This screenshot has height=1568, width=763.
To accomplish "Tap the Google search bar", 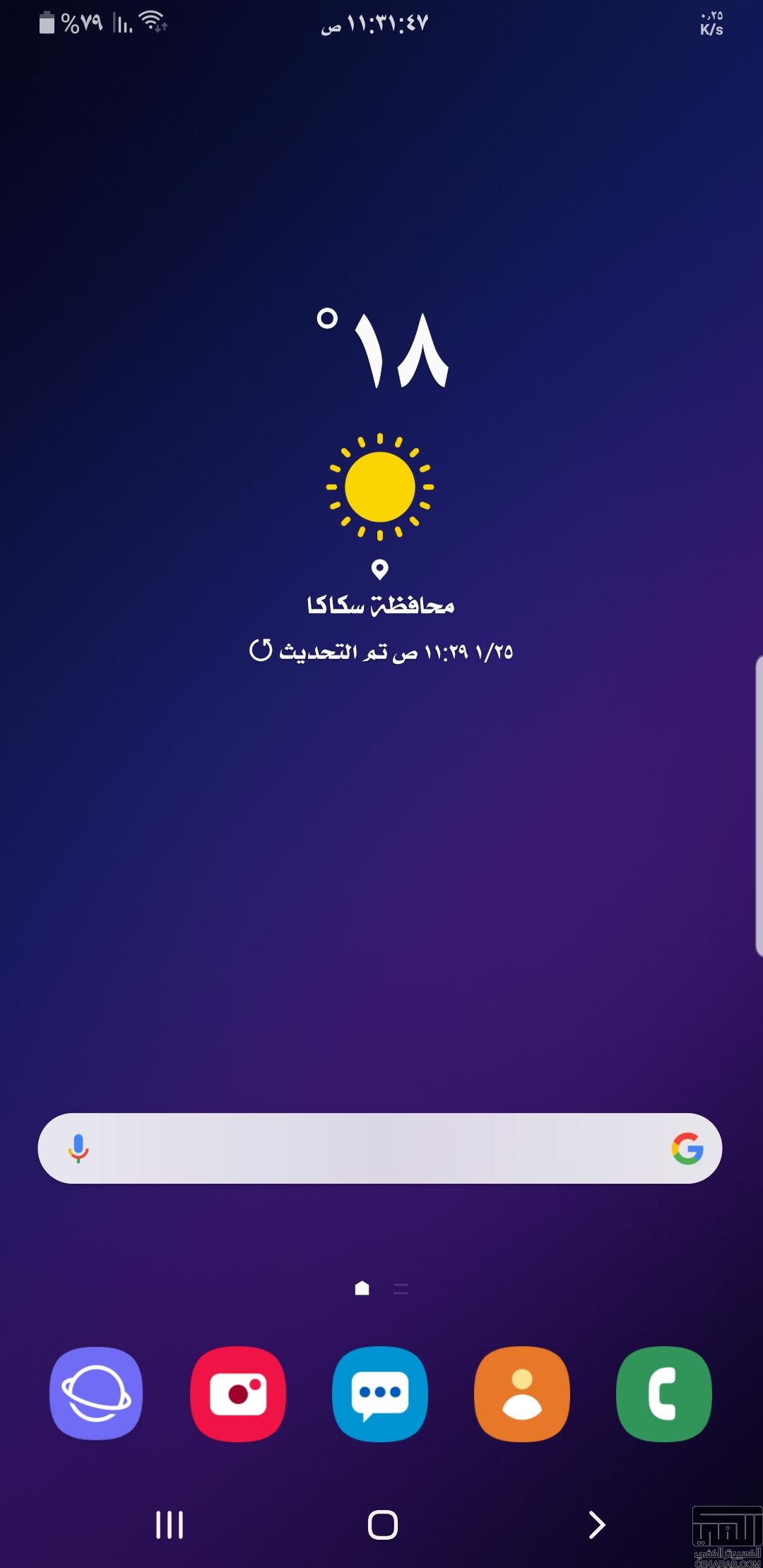I will pos(380,1148).
